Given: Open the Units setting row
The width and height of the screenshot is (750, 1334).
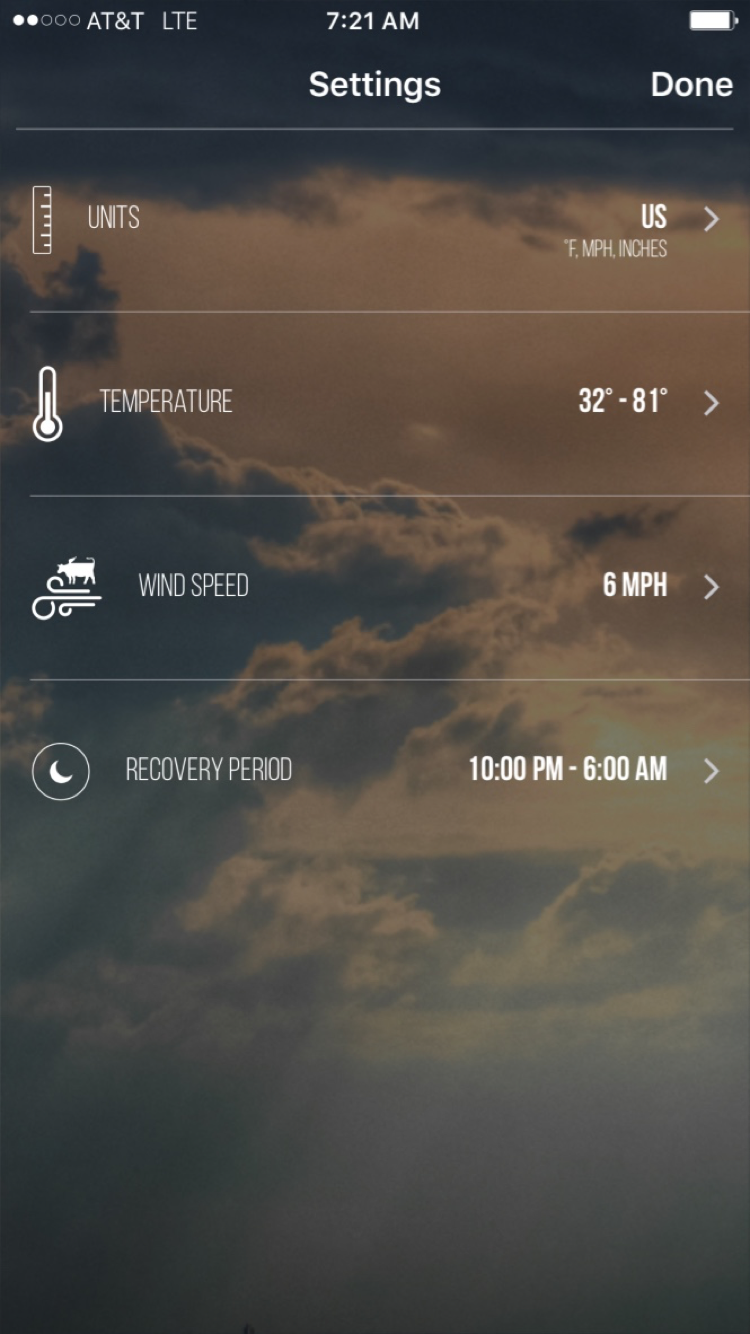Looking at the screenshot, I should coord(375,221).
